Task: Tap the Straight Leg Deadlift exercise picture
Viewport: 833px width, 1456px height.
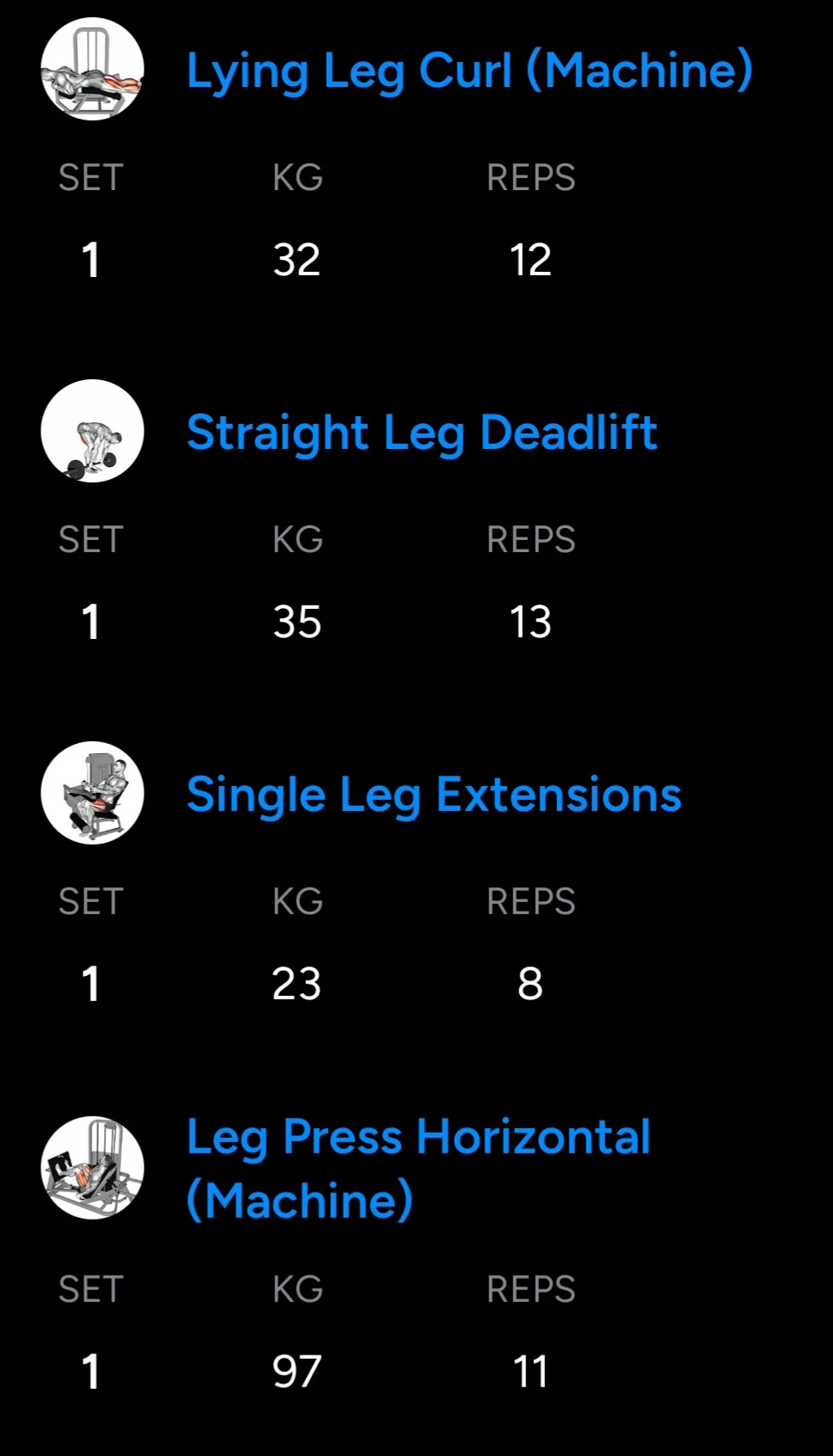Action: point(92,432)
